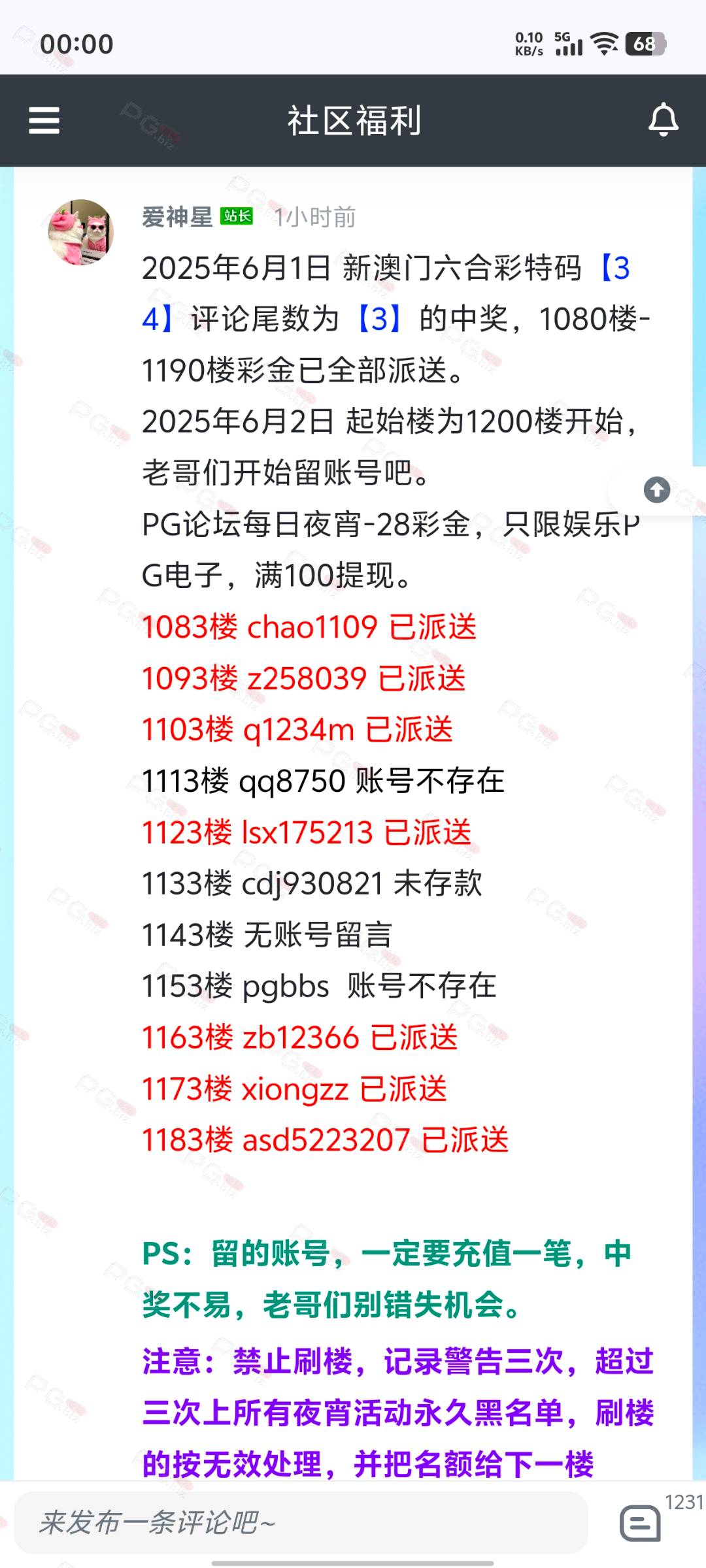Open the hamburger drawer menu
The height and width of the screenshot is (1568, 706).
point(44,121)
